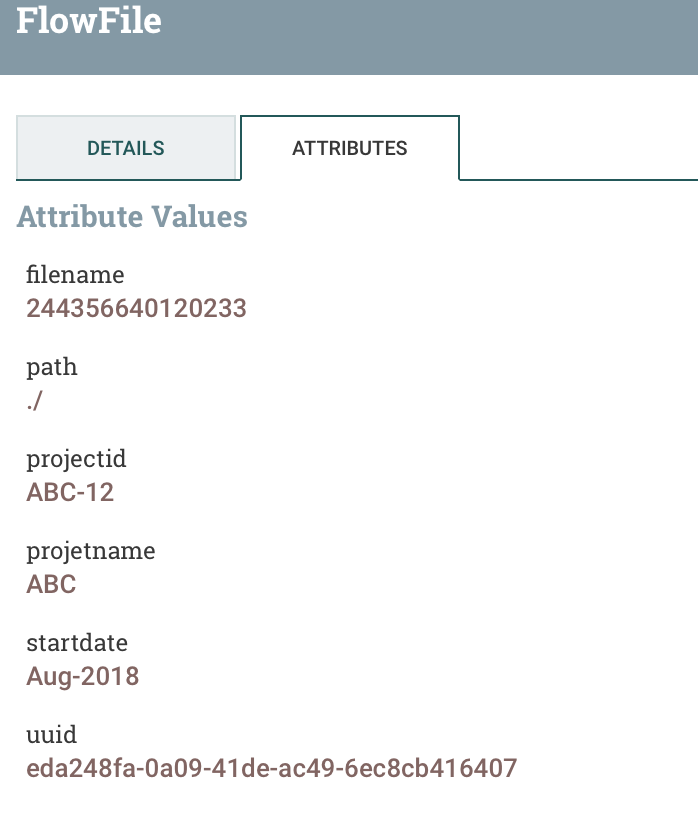698x836 pixels.
Task: Select the Attributes tab
Action: [350, 148]
